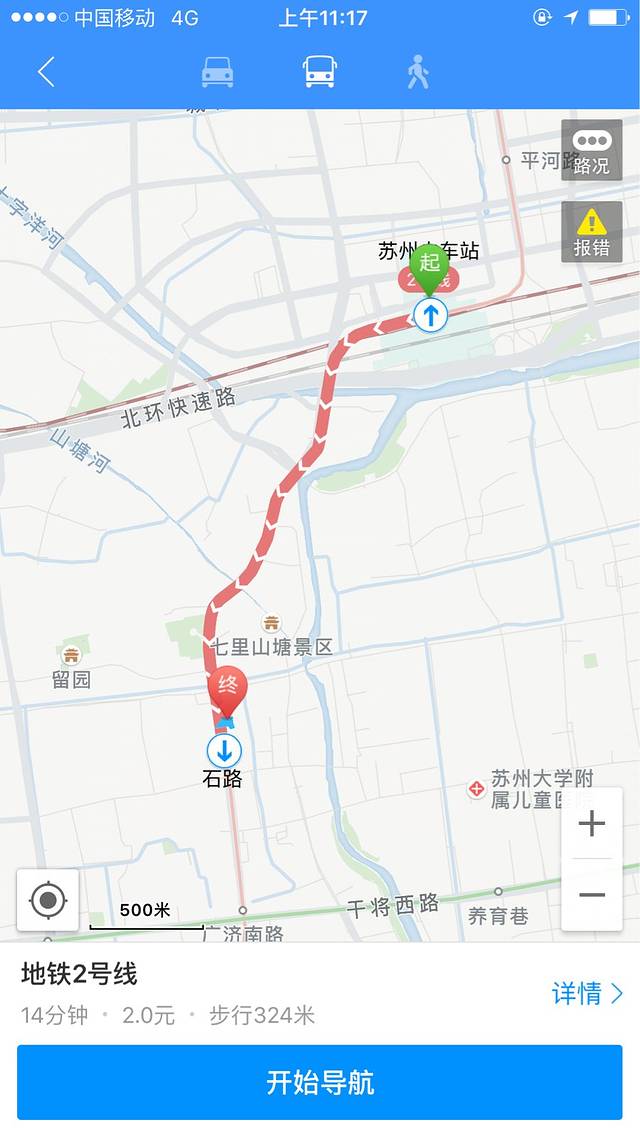This screenshot has height=1137, width=640.
Task: Select the bus transit tab
Action: tap(320, 72)
